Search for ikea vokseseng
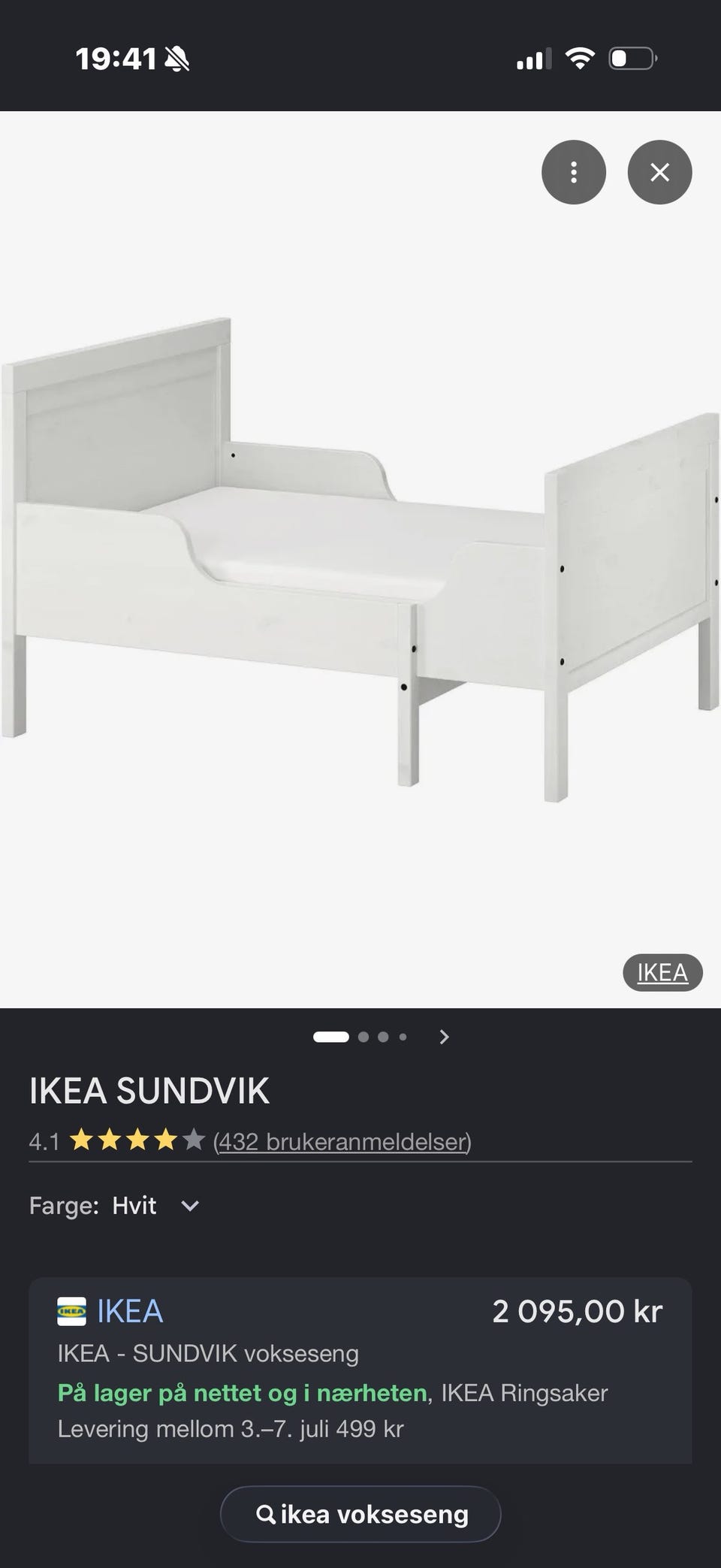Viewport: 721px width, 1568px height. coord(360,1514)
